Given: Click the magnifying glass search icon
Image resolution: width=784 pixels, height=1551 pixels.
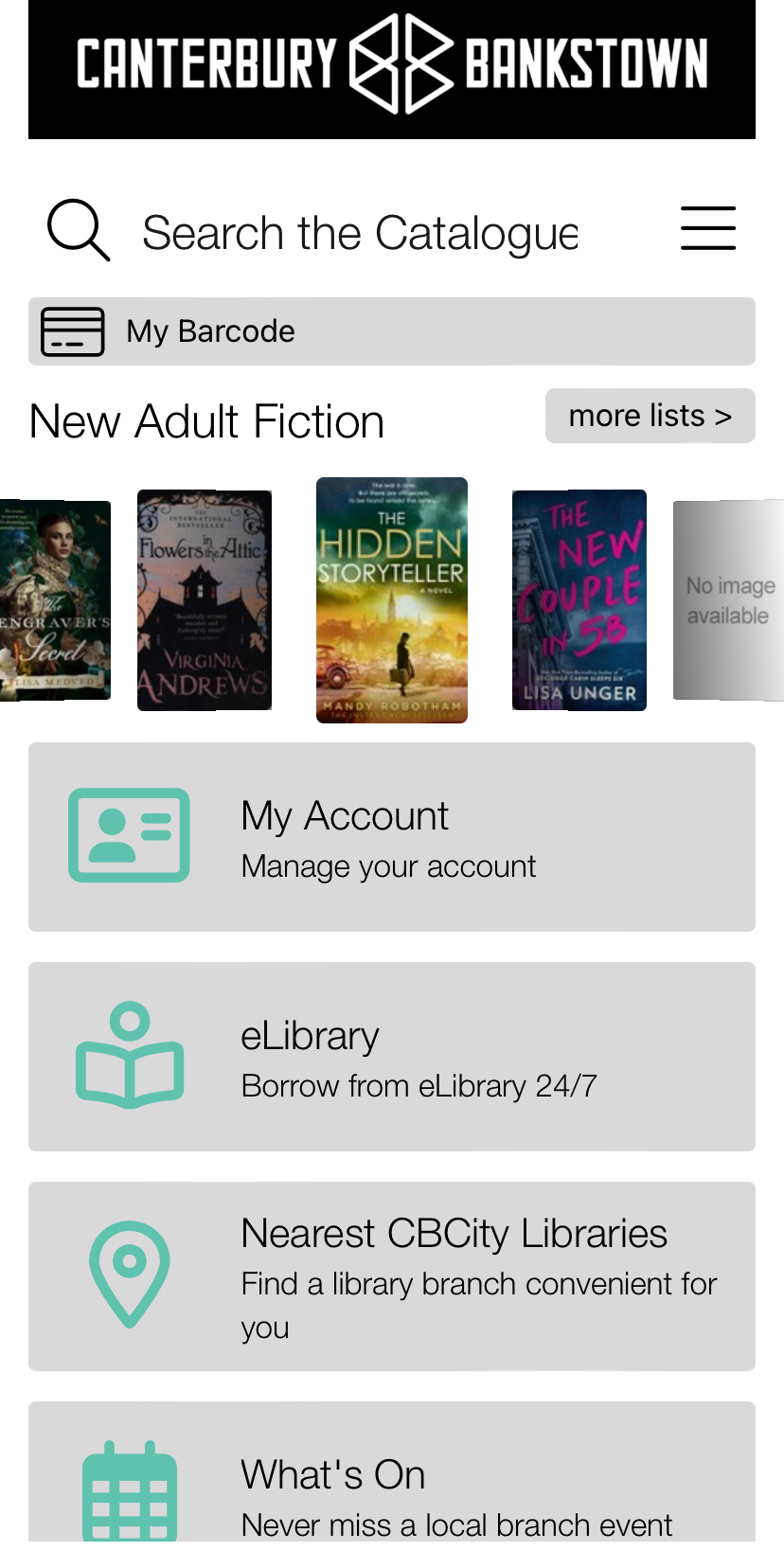Looking at the screenshot, I should [x=78, y=229].
